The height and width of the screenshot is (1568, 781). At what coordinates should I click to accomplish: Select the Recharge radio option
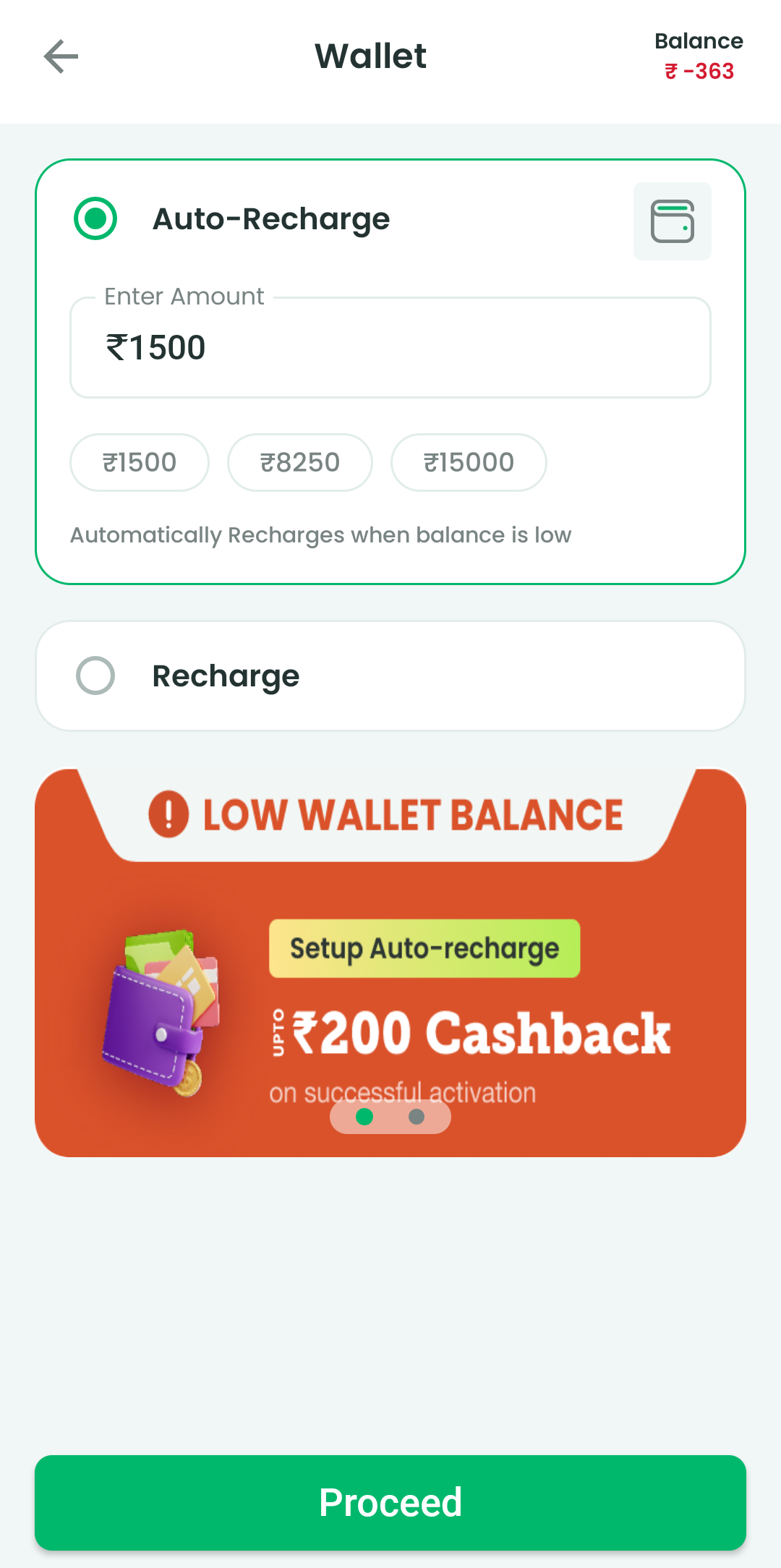95,676
